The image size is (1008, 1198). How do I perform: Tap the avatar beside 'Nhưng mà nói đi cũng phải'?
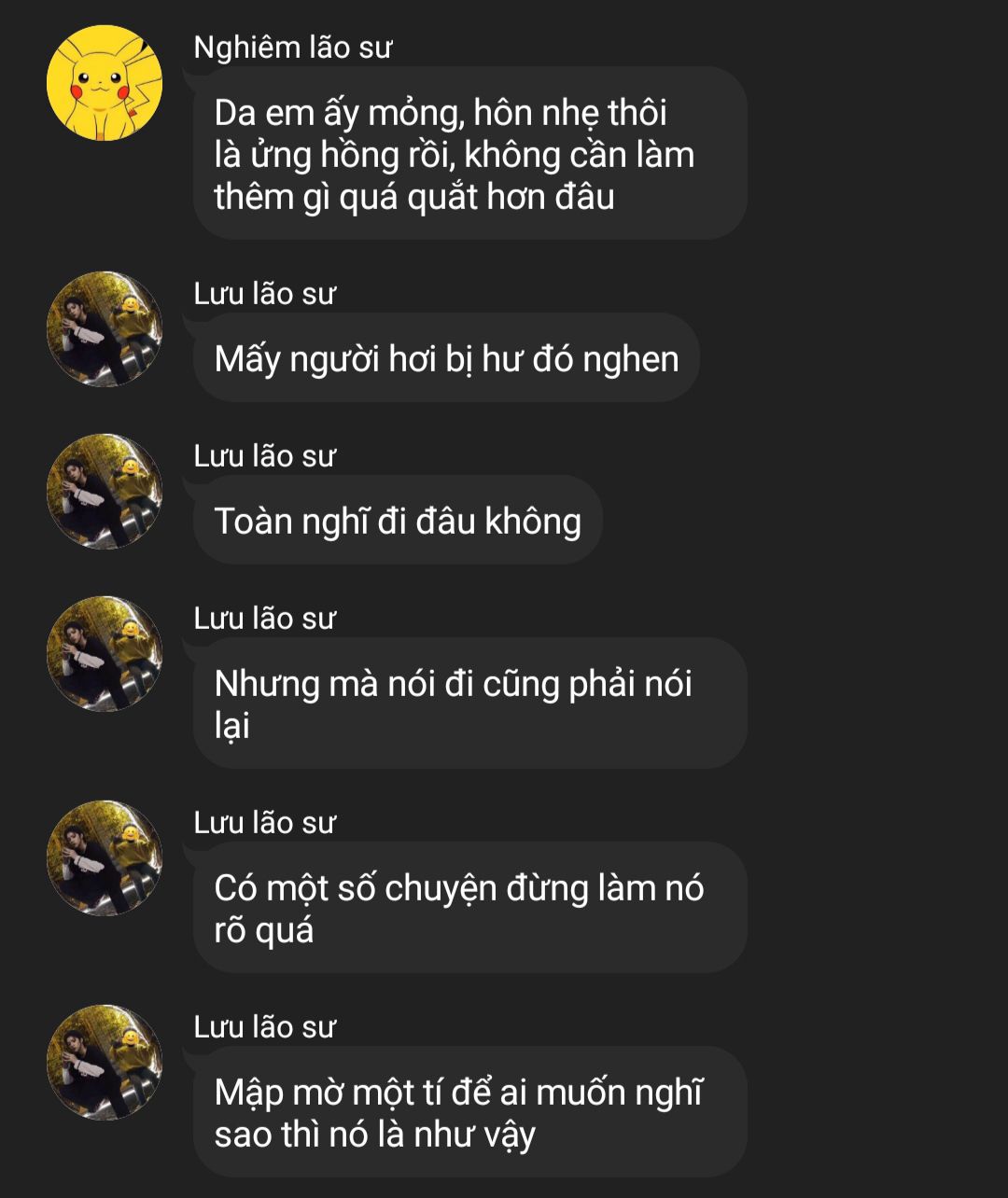(105, 654)
